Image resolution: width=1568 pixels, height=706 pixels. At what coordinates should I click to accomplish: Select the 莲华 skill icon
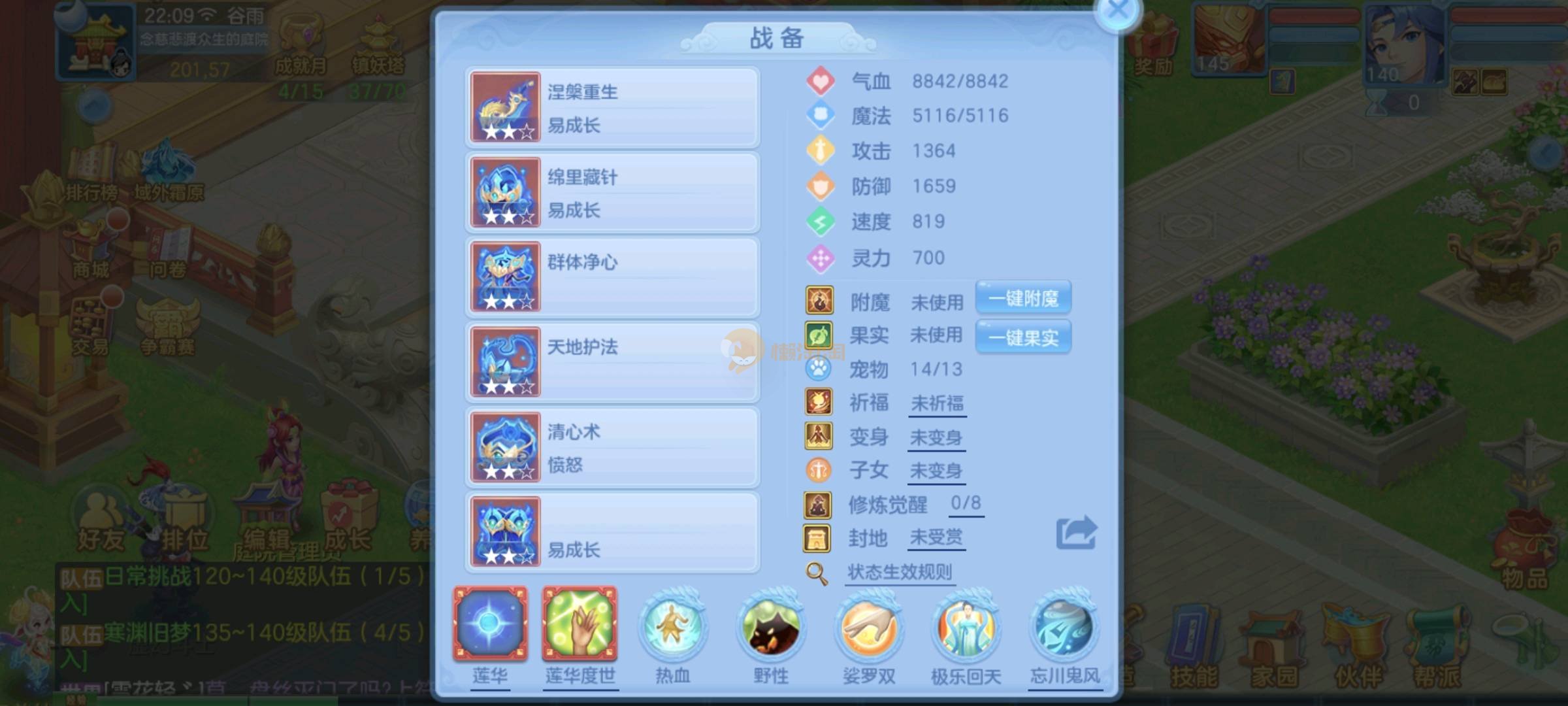[490, 624]
